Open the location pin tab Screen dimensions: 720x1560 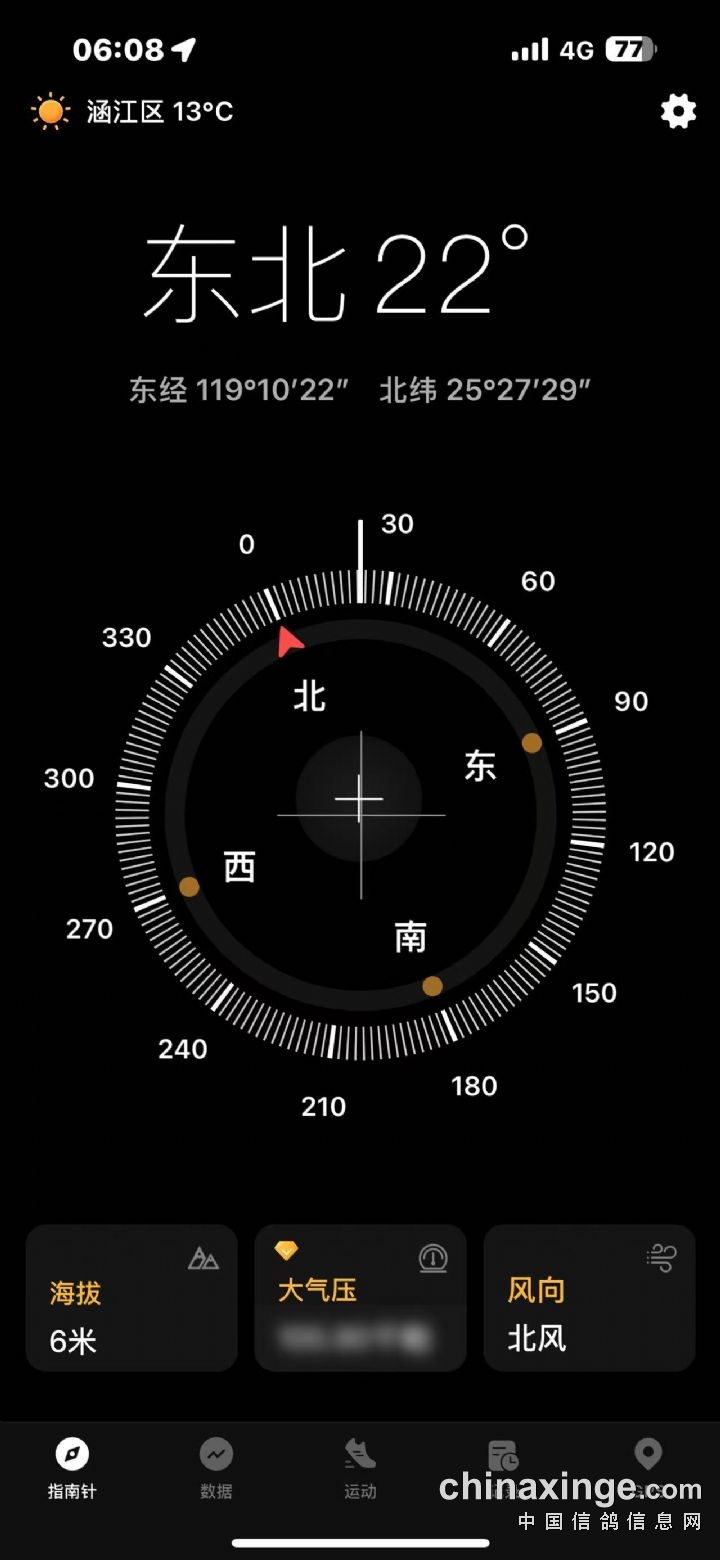point(648,1456)
